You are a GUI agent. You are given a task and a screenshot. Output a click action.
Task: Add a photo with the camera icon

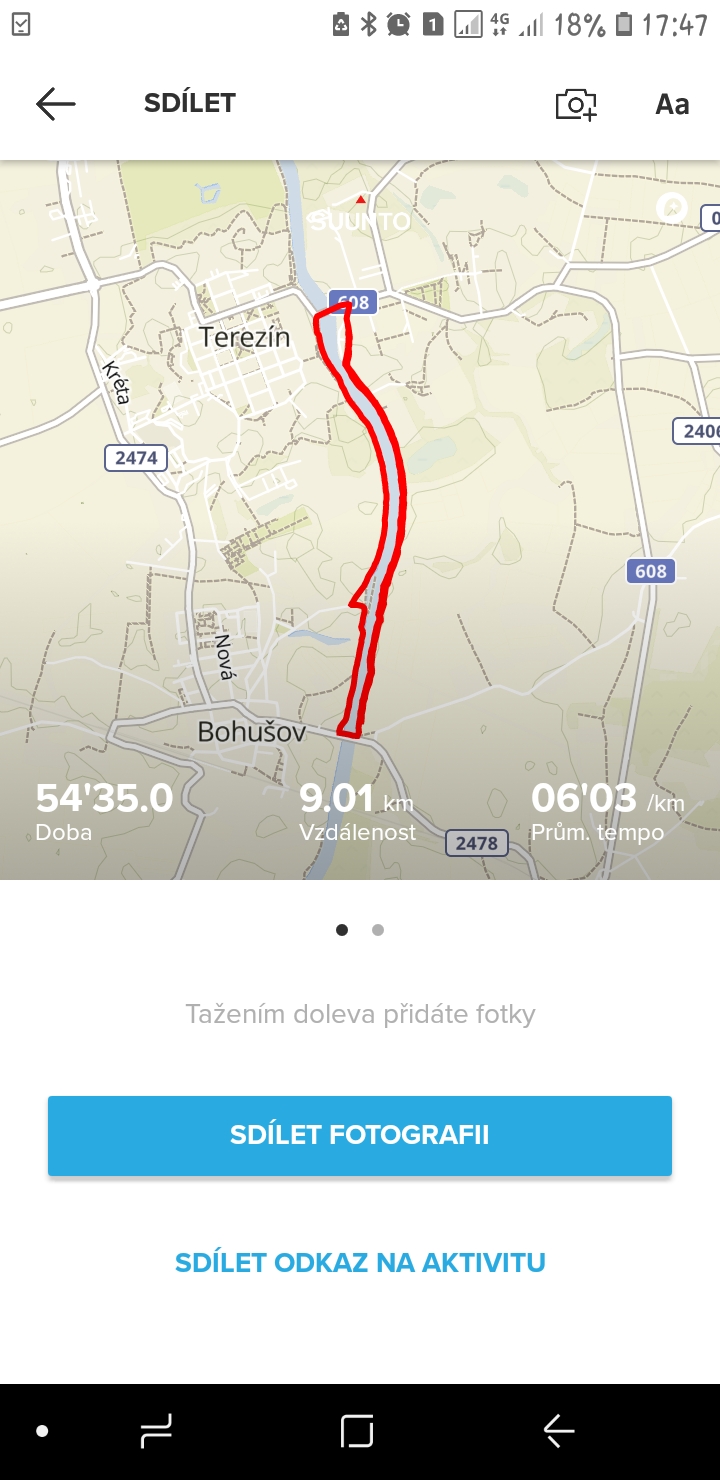[x=576, y=104]
